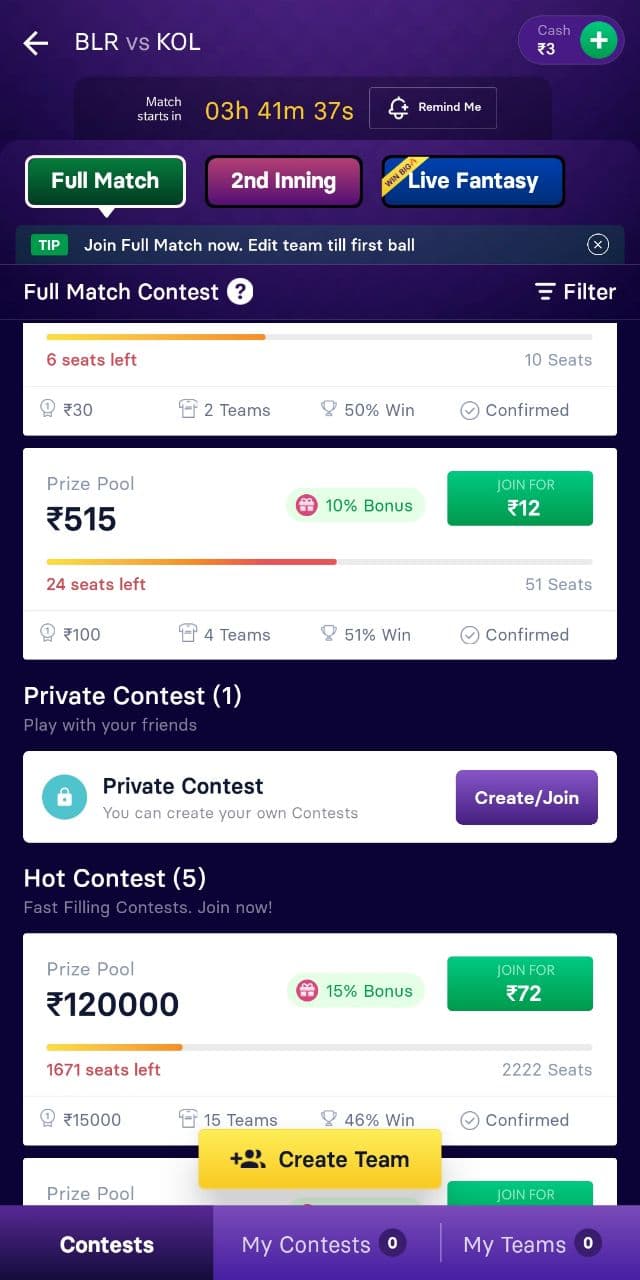640x1280 pixels.
Task: Tap Create Team button
Action: coord(320,1159)
